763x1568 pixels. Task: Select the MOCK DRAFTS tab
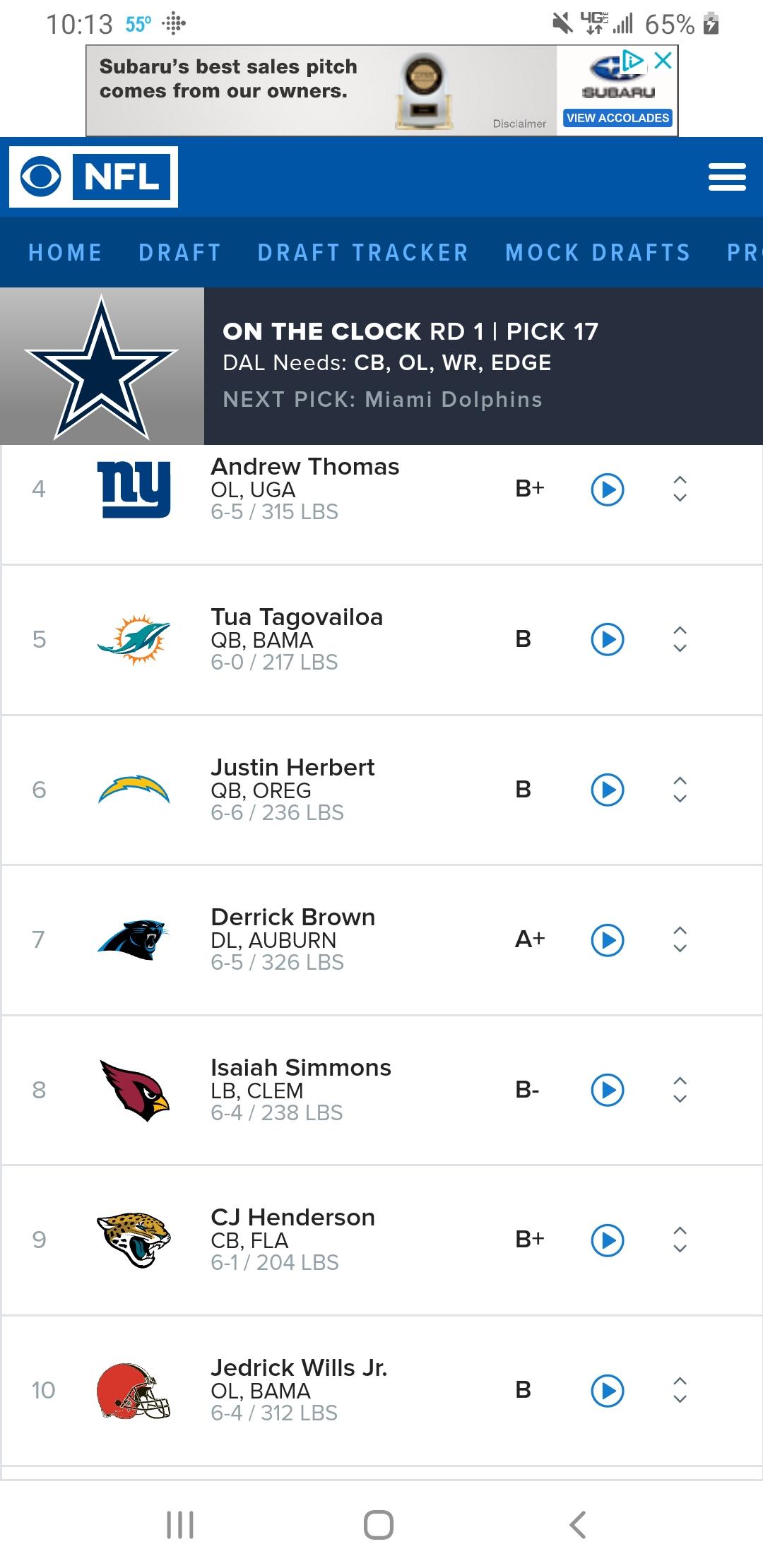(x=598, y=252)
